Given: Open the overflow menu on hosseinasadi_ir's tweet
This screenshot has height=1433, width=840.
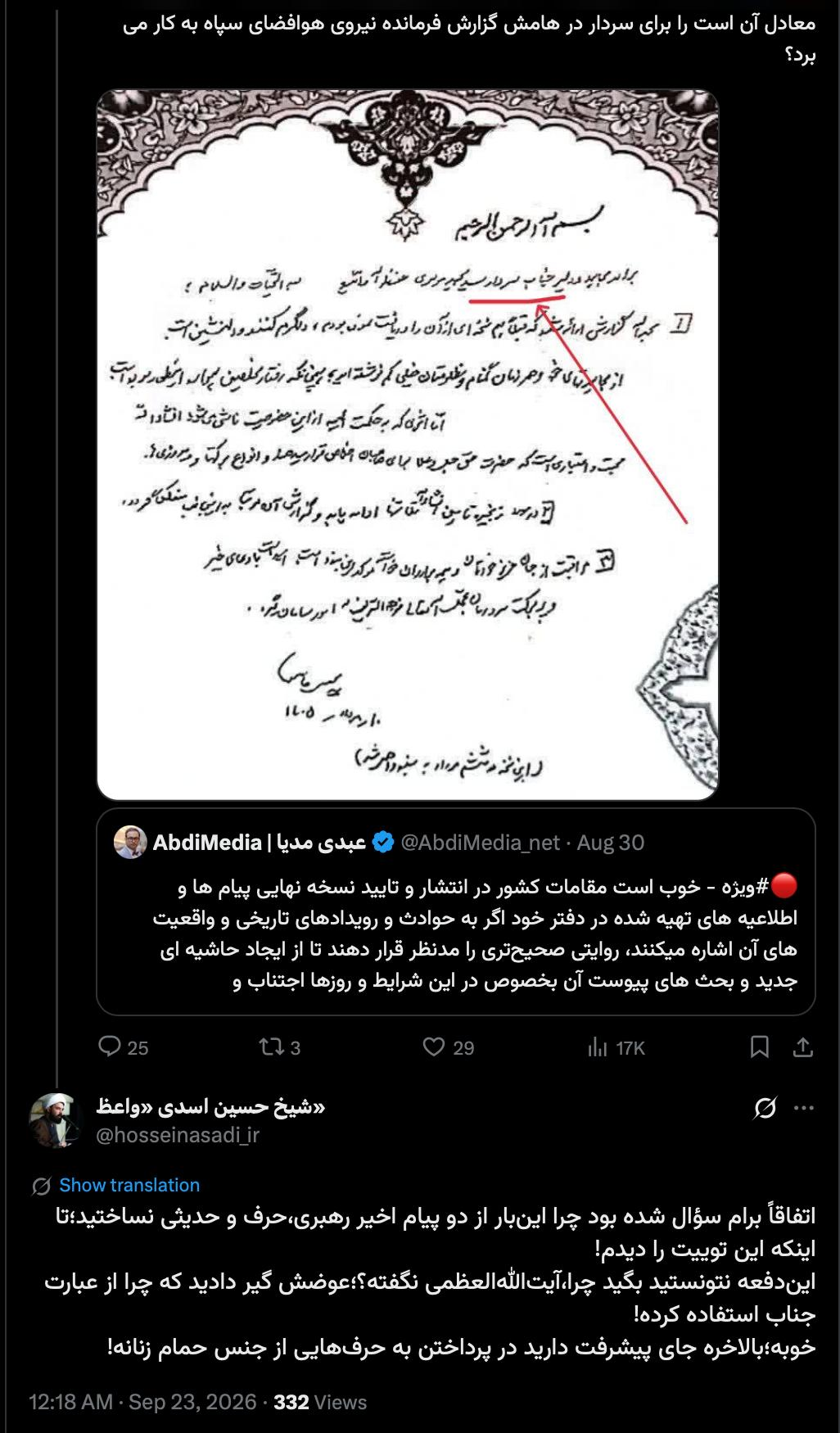Looking at the screenshot, I should click(x=804, y=1108).
